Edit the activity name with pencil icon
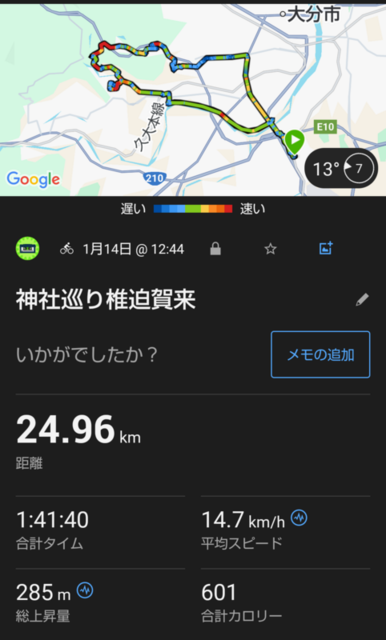 362,300
